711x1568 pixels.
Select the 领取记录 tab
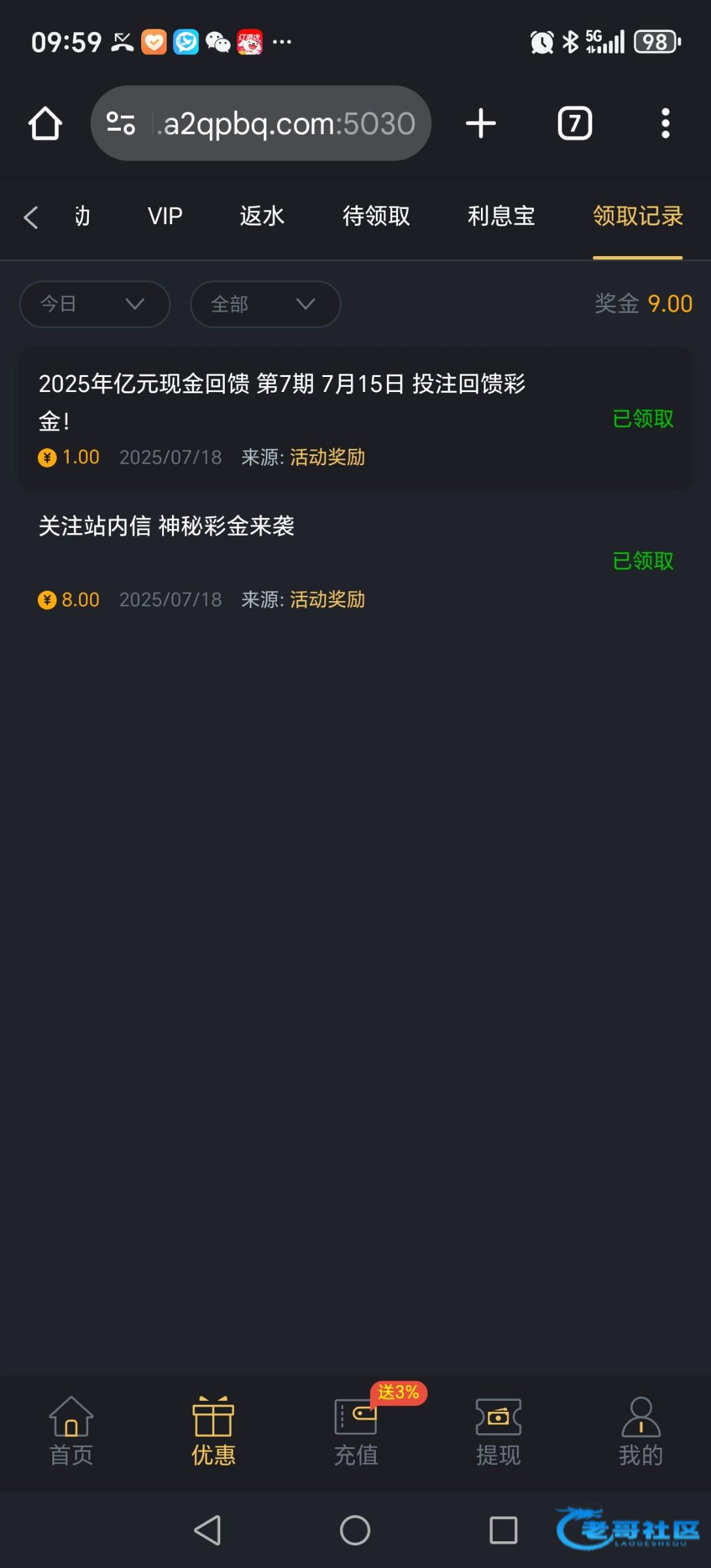pos(638,216)
